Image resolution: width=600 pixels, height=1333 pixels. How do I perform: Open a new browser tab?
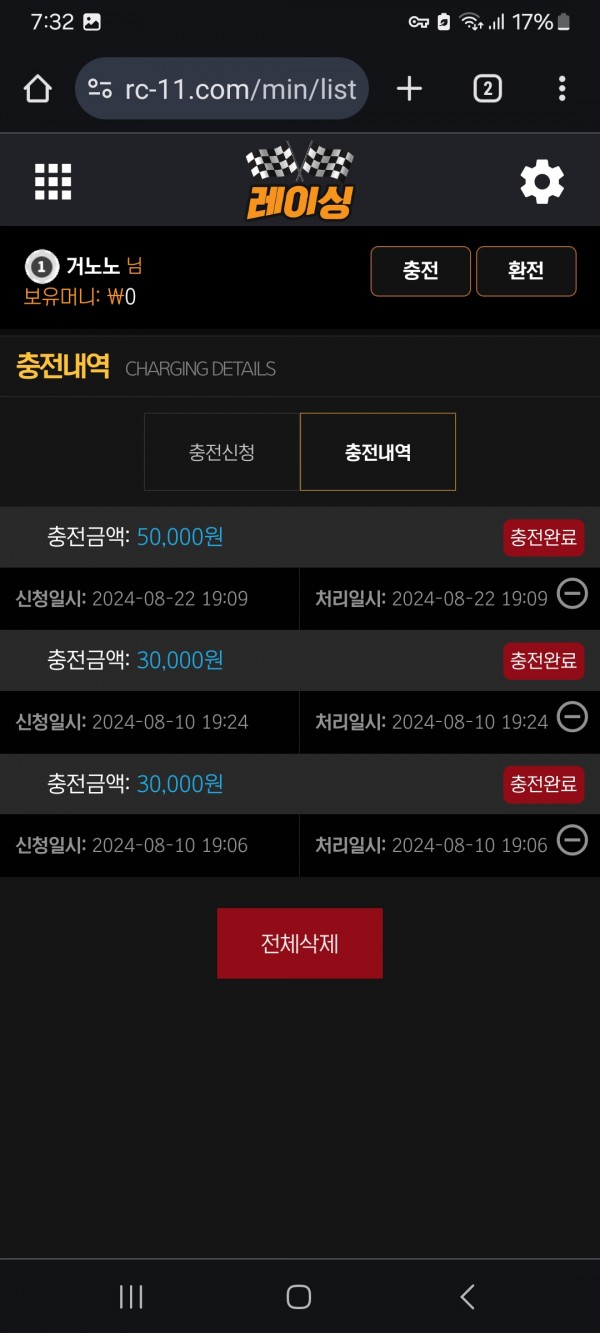pos(409,89)
